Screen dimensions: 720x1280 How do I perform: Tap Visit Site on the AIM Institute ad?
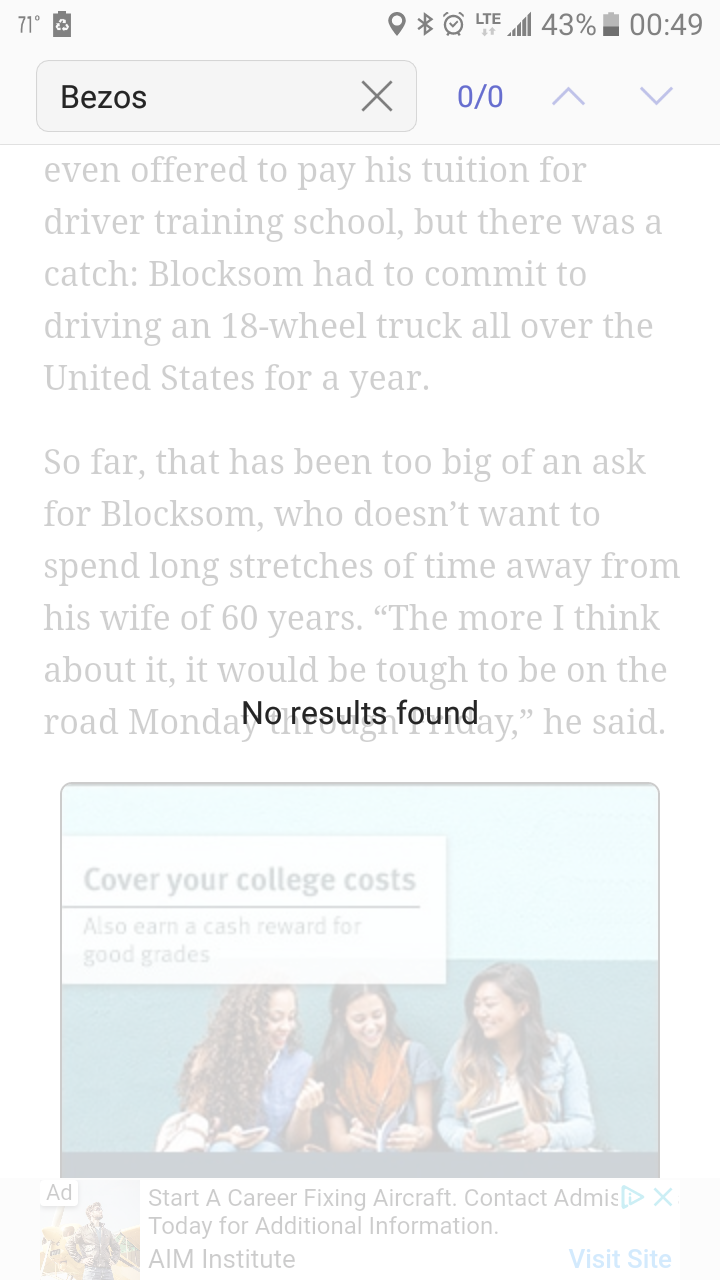coord(619,1258)
